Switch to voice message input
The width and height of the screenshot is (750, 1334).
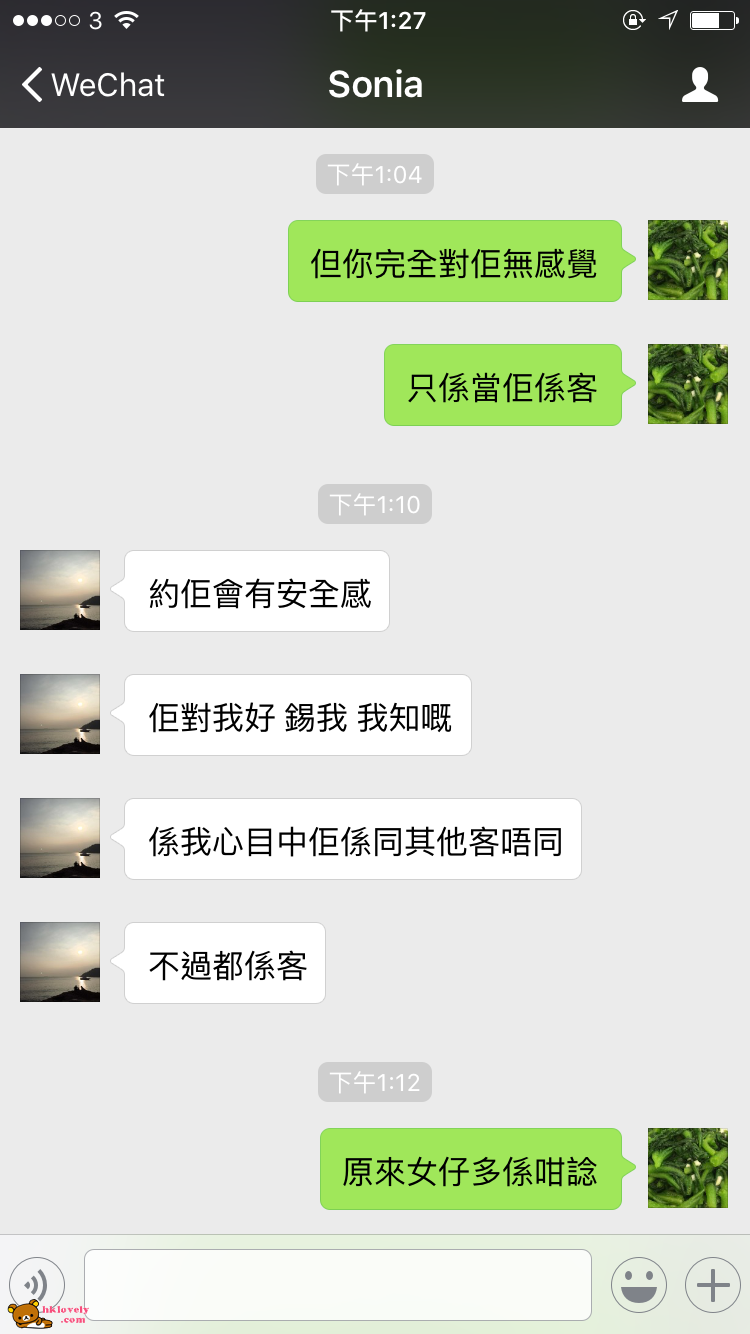click(x=37, y=1284)
